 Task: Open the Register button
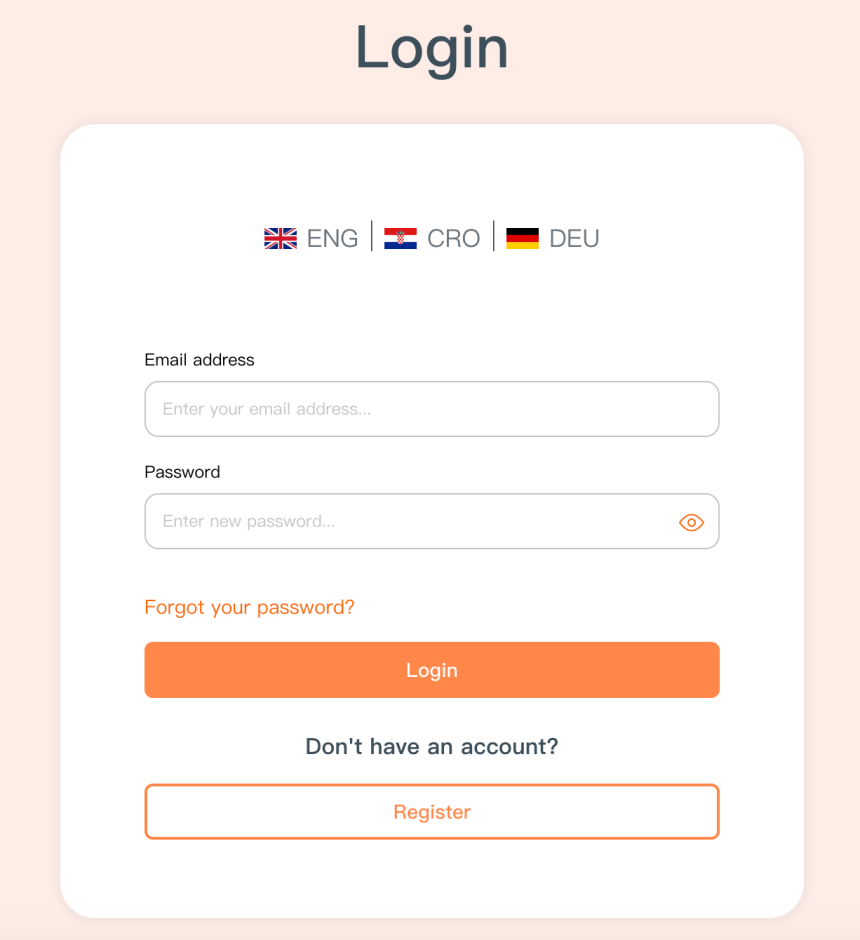coord(431,812)
